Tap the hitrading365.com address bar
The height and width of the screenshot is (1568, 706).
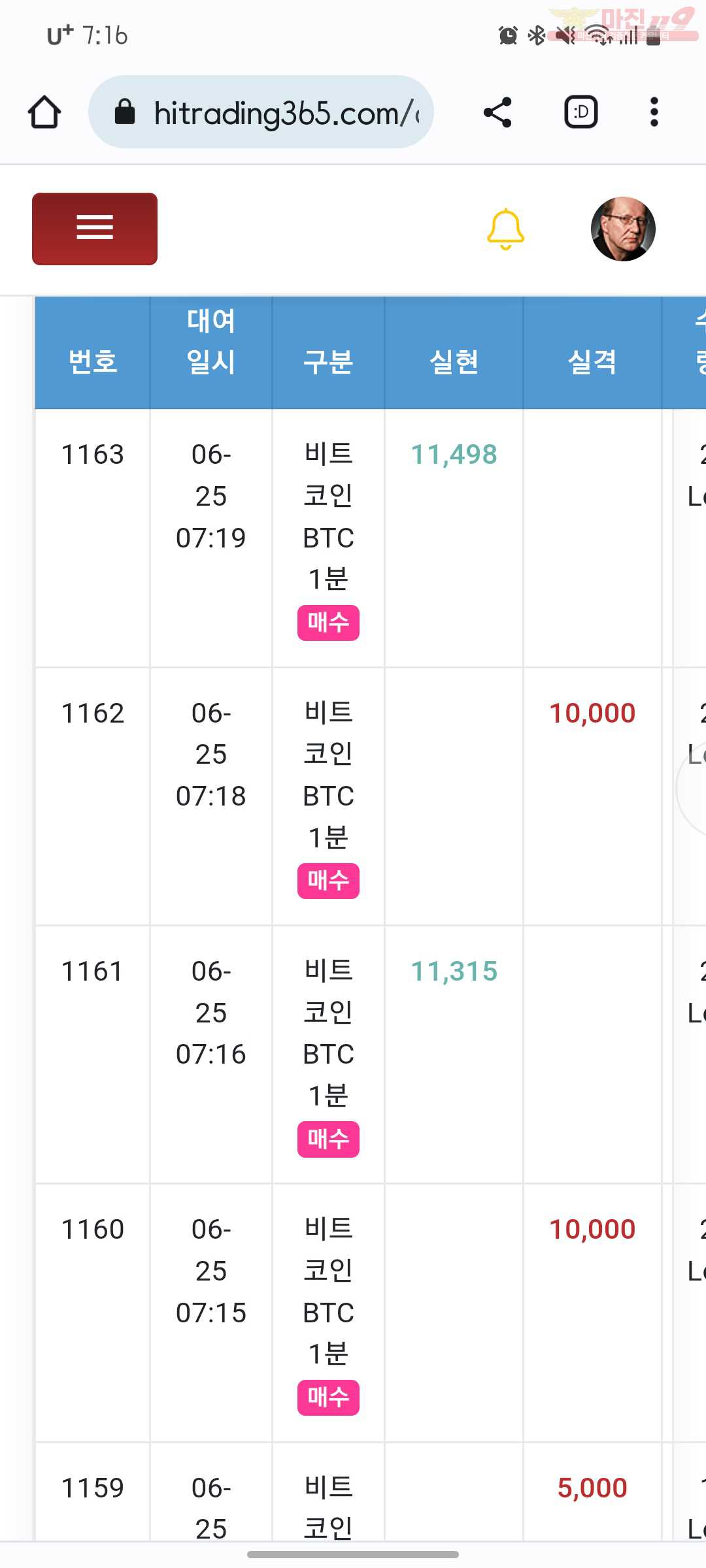point(261,112)
